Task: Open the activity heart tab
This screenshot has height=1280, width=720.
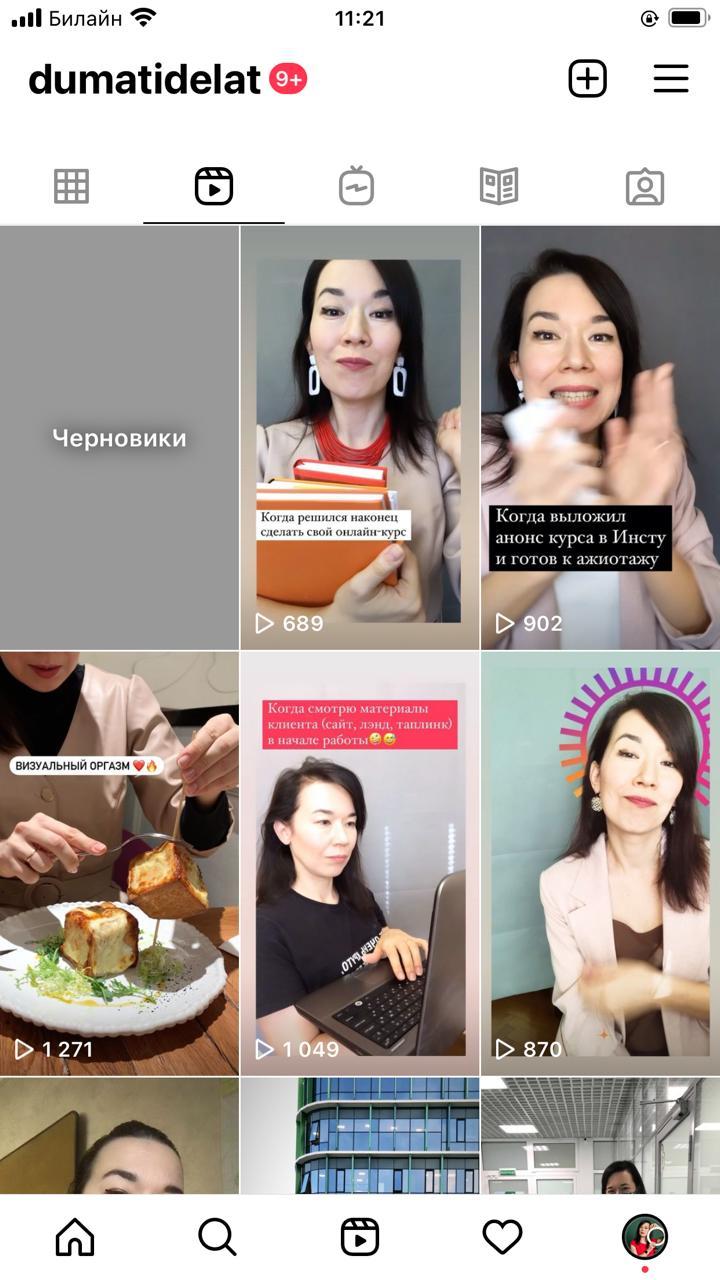Action: pyautogui.click(x=502, y=1238)
